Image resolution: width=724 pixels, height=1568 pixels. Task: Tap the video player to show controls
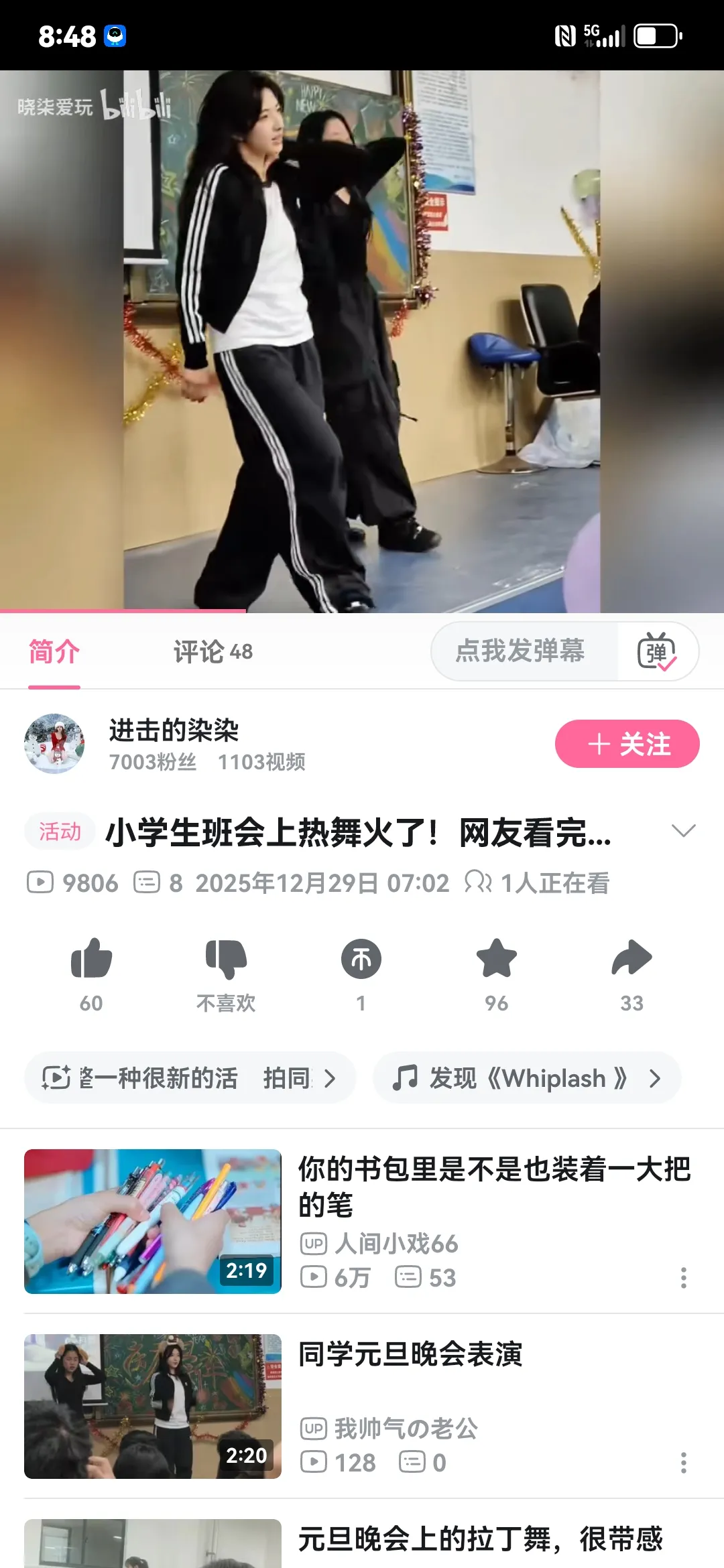[x=362, y=342]
